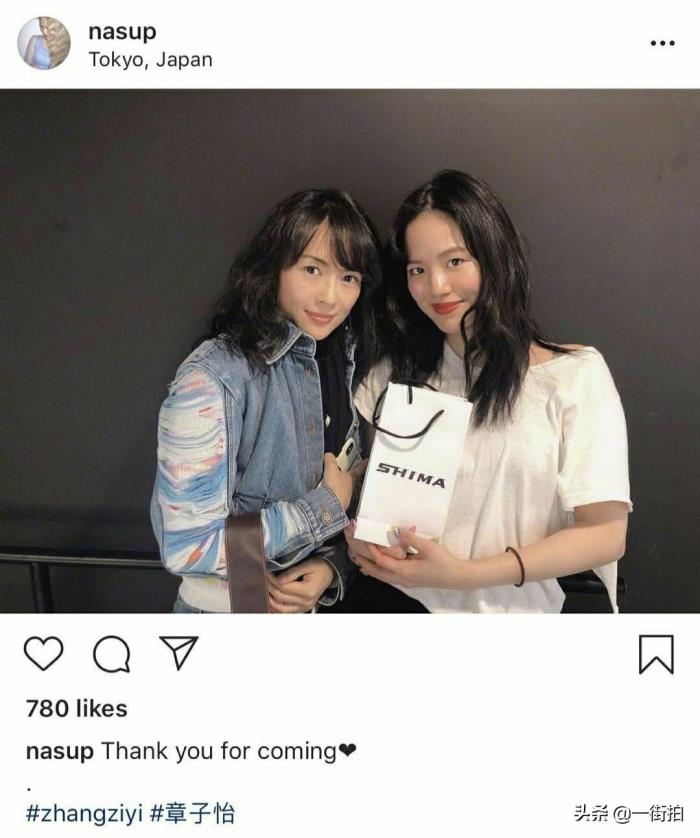Open the Tokyo, Japan location page

150,59
